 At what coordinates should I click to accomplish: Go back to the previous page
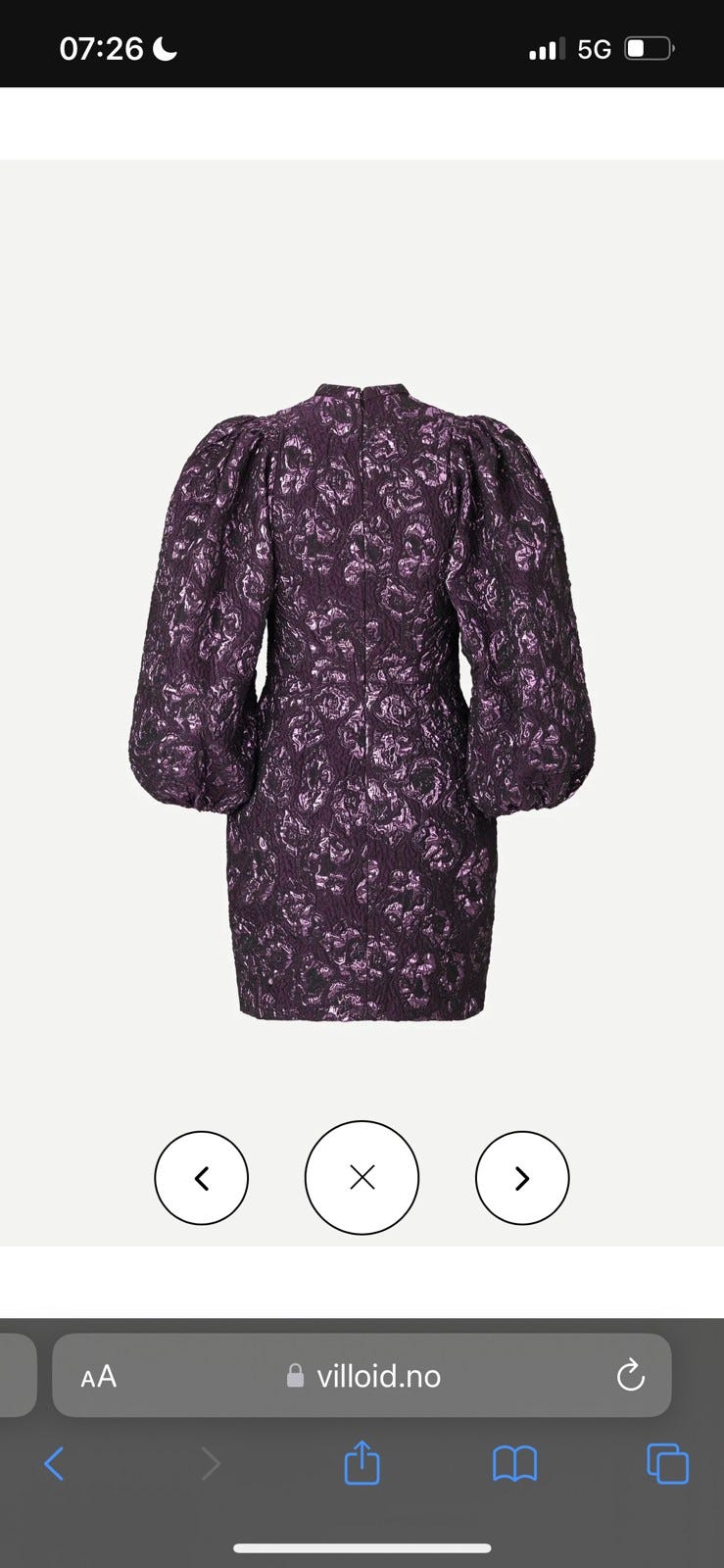coord(54,1464)
